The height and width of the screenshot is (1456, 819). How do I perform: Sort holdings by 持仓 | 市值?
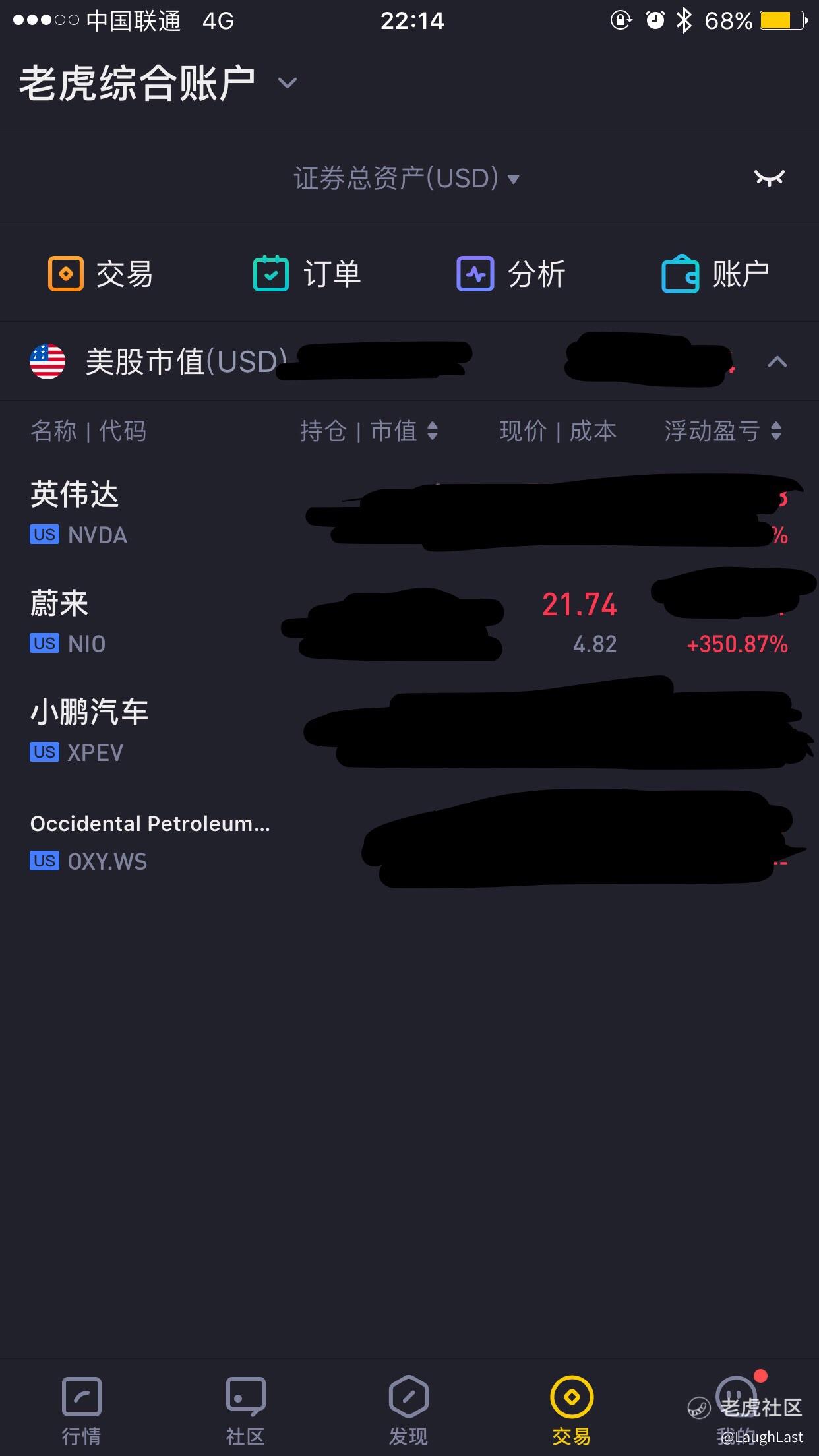tap(369, 431)
